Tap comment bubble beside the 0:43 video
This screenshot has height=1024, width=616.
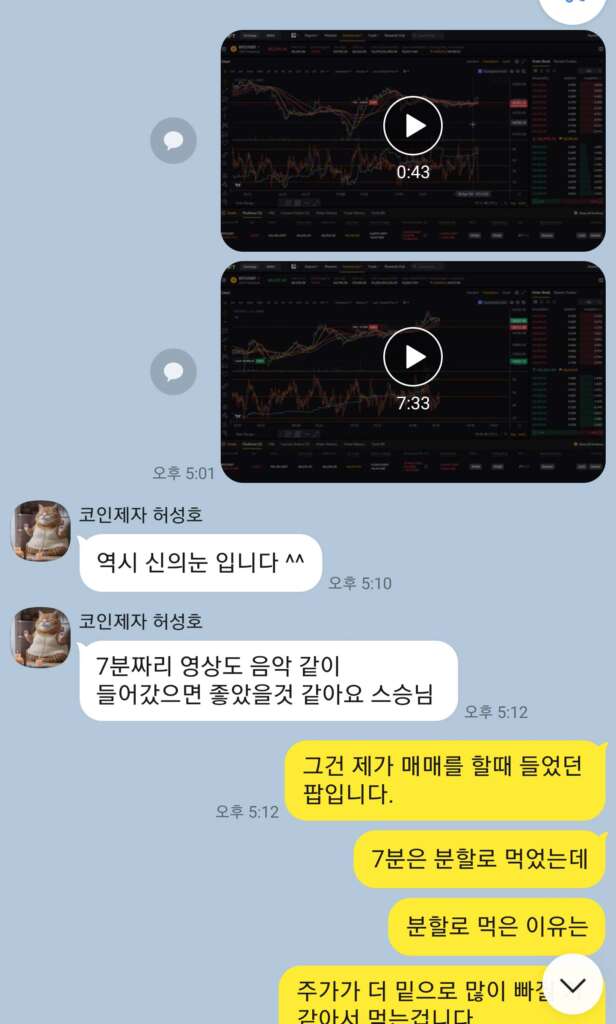pyautogui.click(x=173, y=140)
